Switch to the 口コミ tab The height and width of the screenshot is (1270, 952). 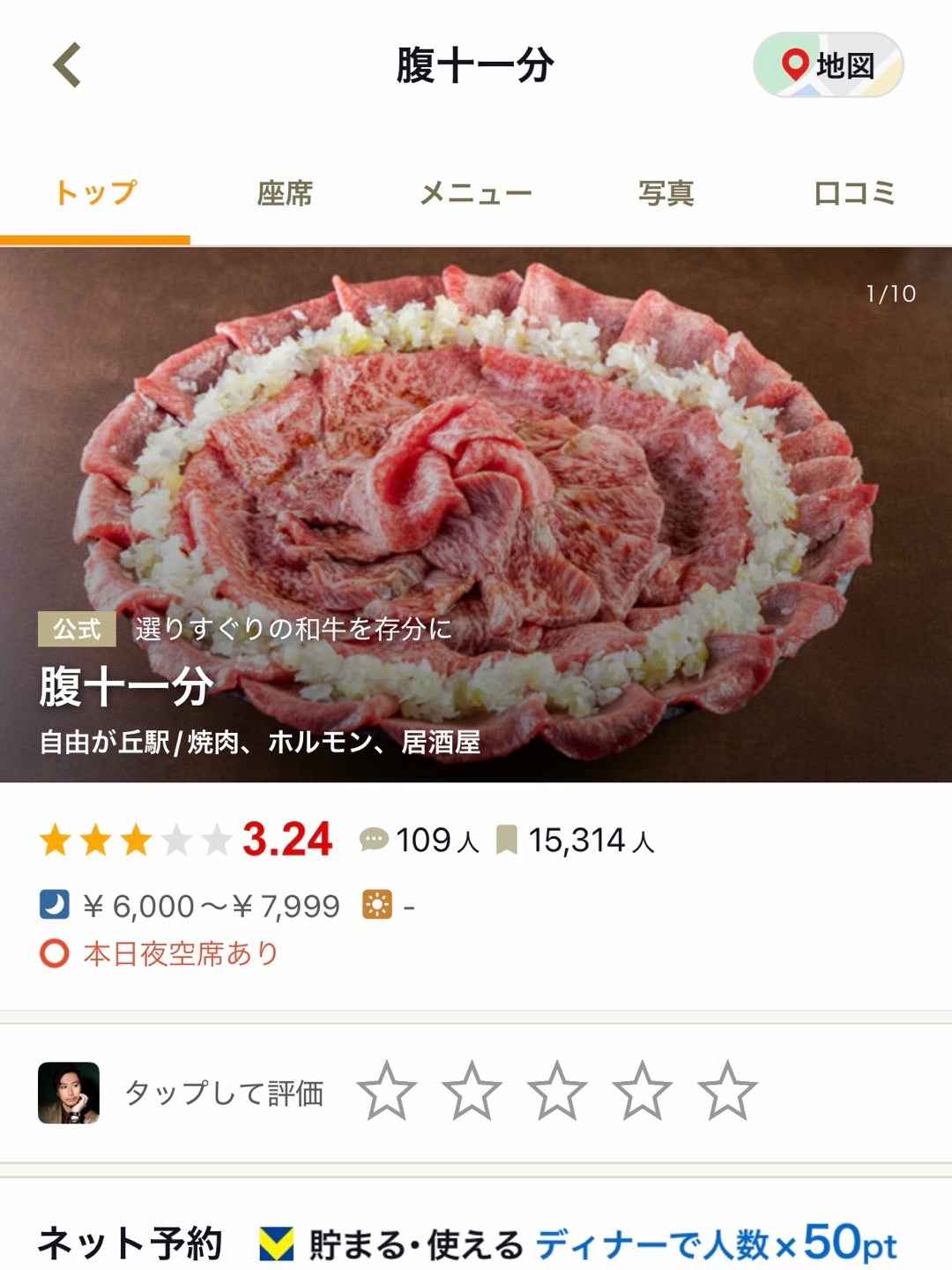[854, 193]
